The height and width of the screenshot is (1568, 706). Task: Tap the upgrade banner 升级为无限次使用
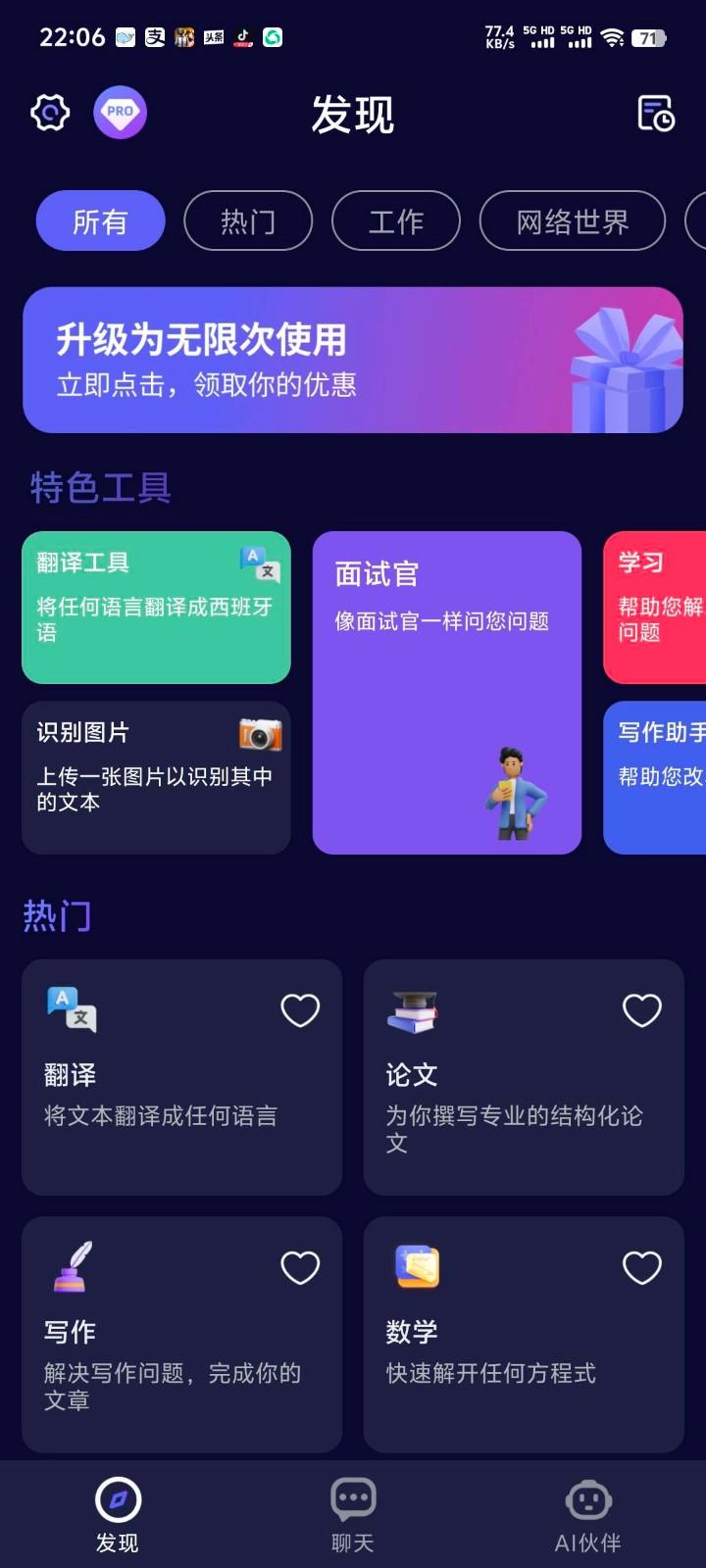[353, 359]
